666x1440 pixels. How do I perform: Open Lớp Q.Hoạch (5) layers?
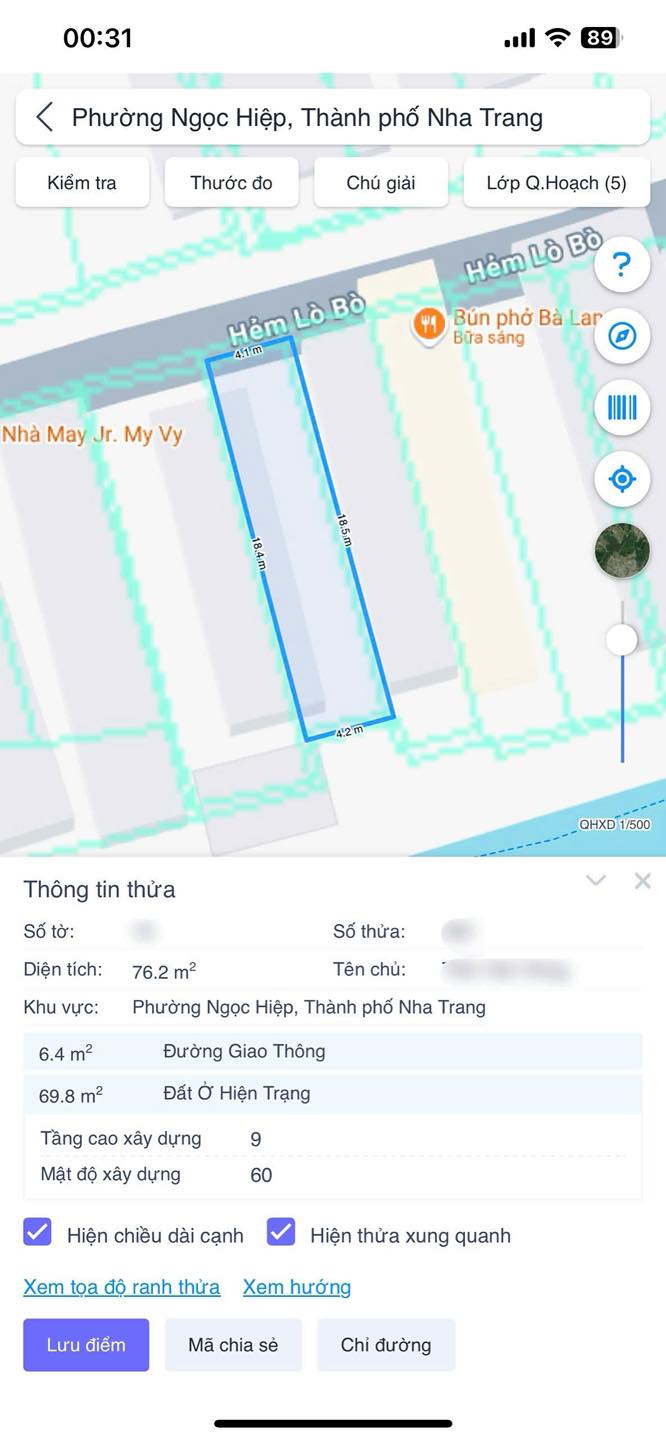556,183
